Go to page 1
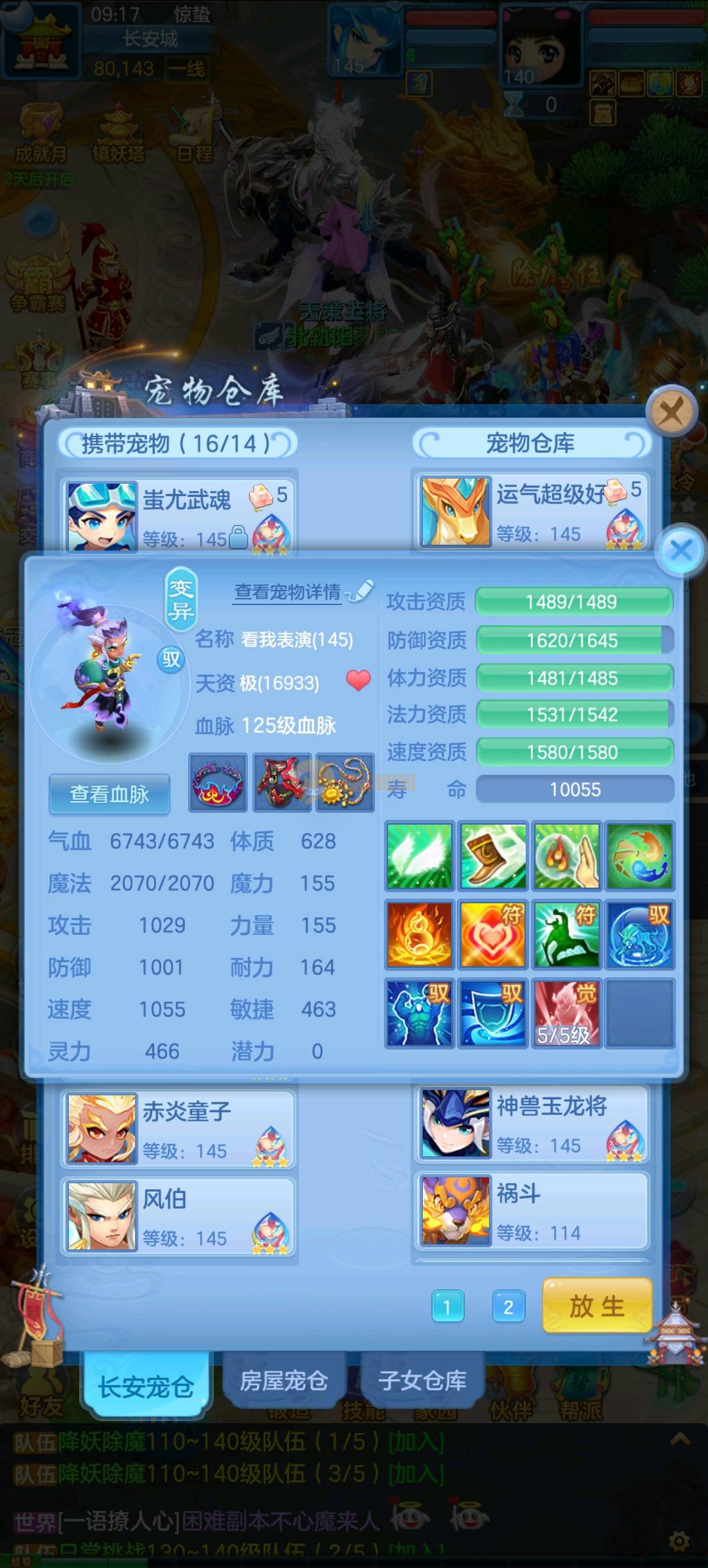The height and width of the screenshot is (1568, 708). (x=448, y=1307)
